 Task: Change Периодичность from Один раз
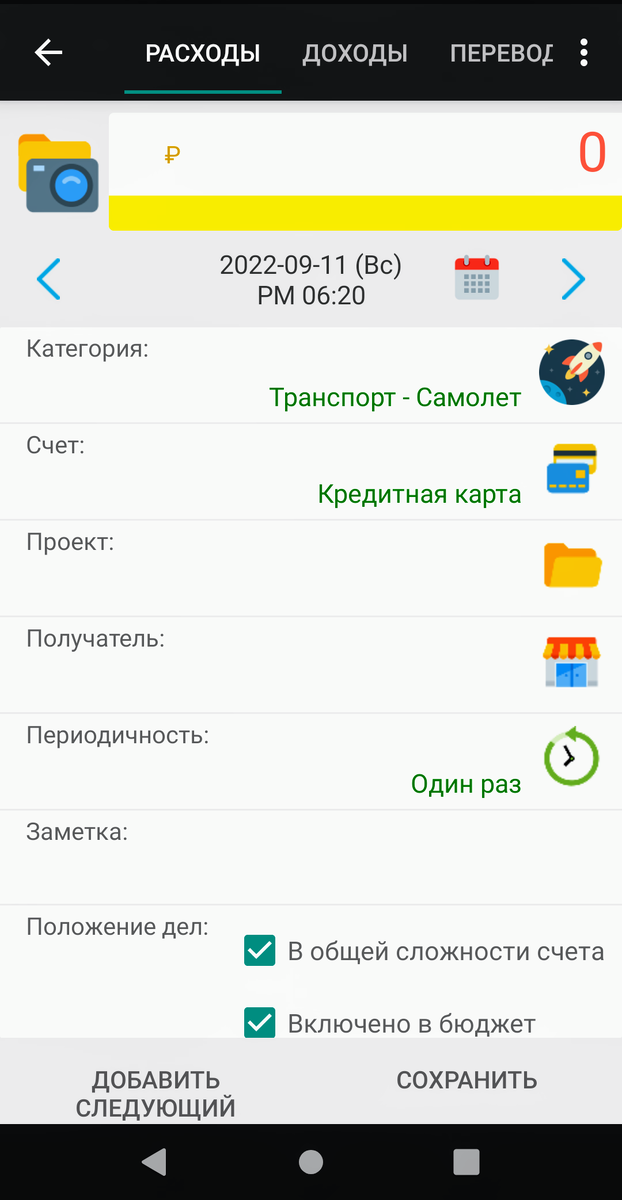click(x=465, y=783)
